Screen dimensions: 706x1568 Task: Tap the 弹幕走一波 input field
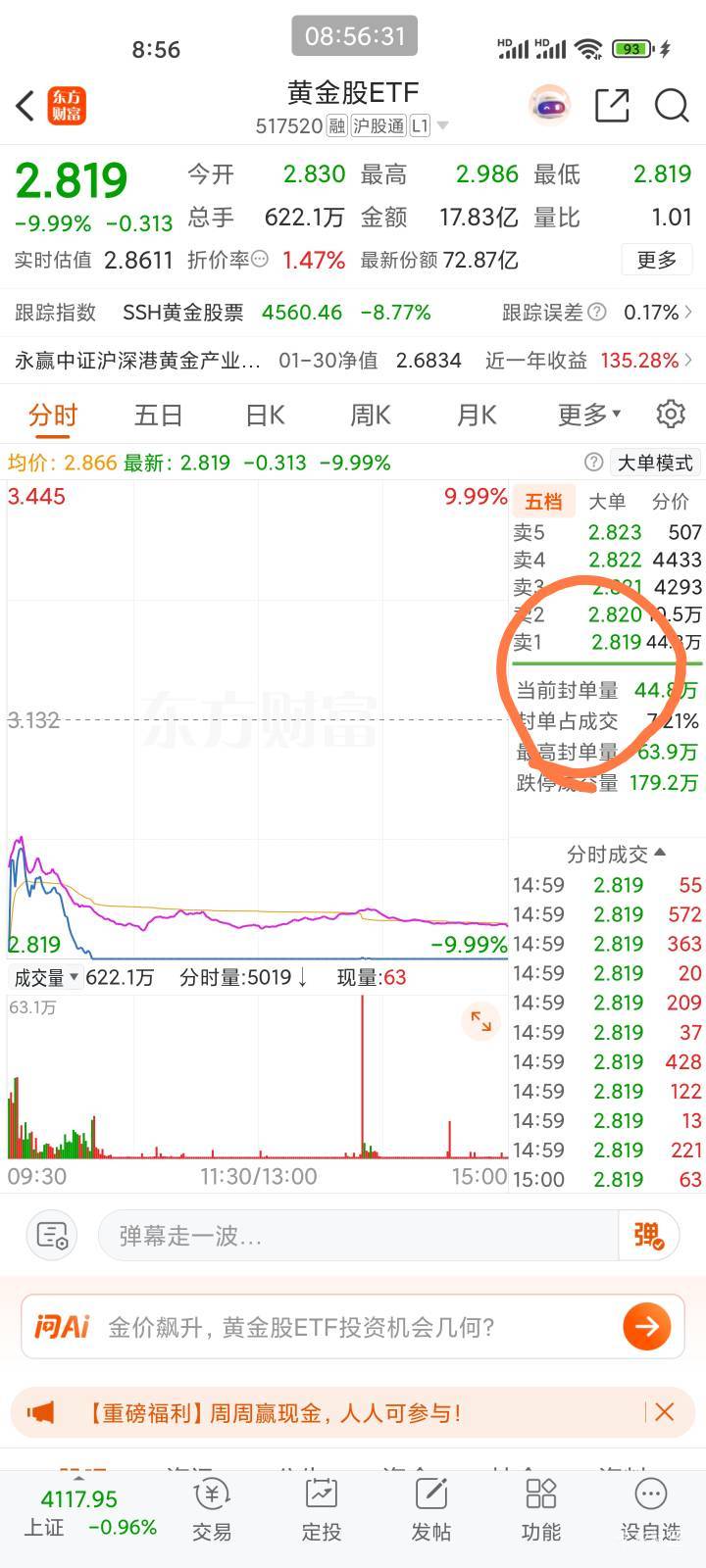click(358, 1235)
